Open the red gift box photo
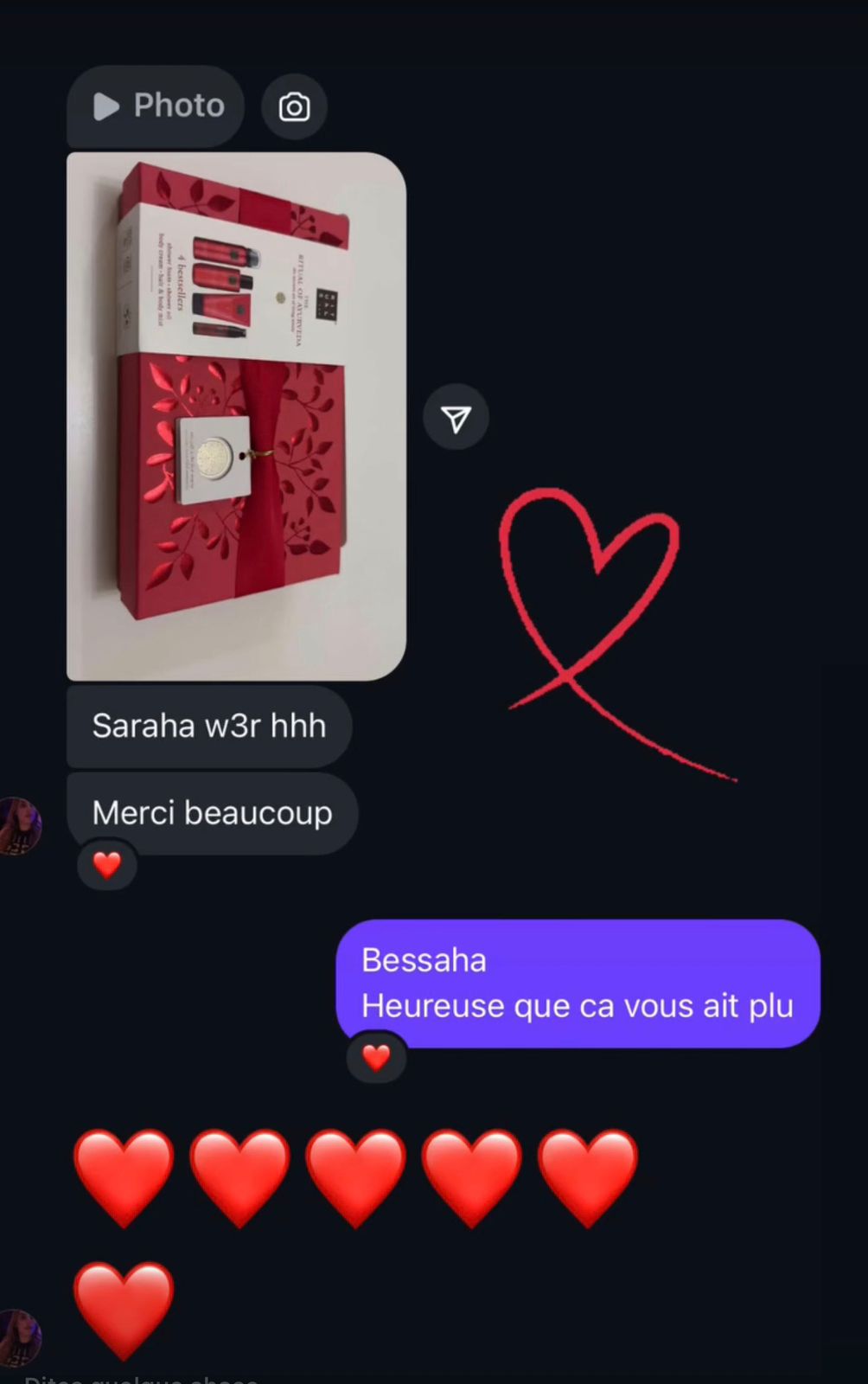This screenshot has width=868, height=1384. point(236,416)
